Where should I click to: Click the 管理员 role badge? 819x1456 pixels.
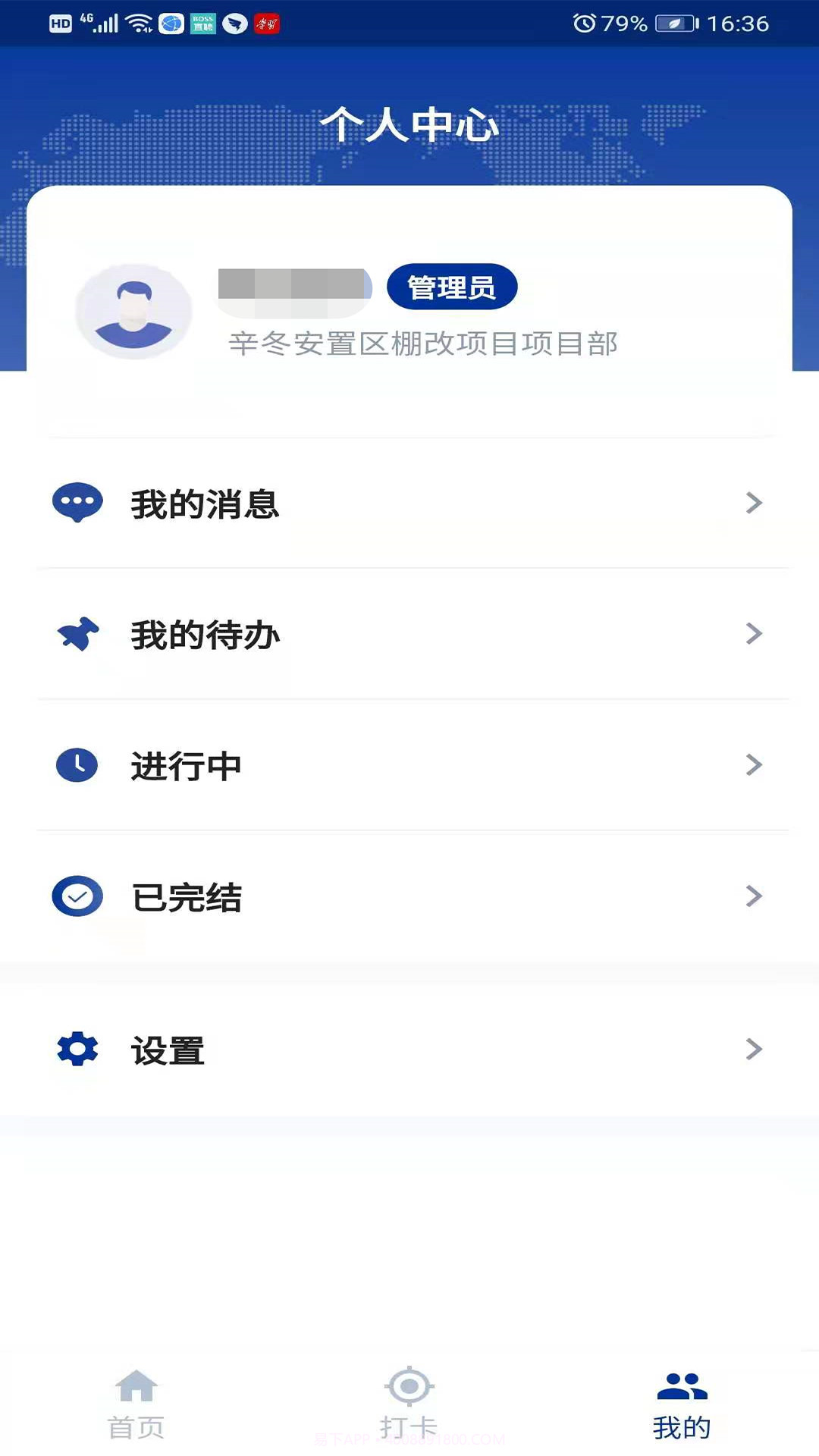(452, 287)
